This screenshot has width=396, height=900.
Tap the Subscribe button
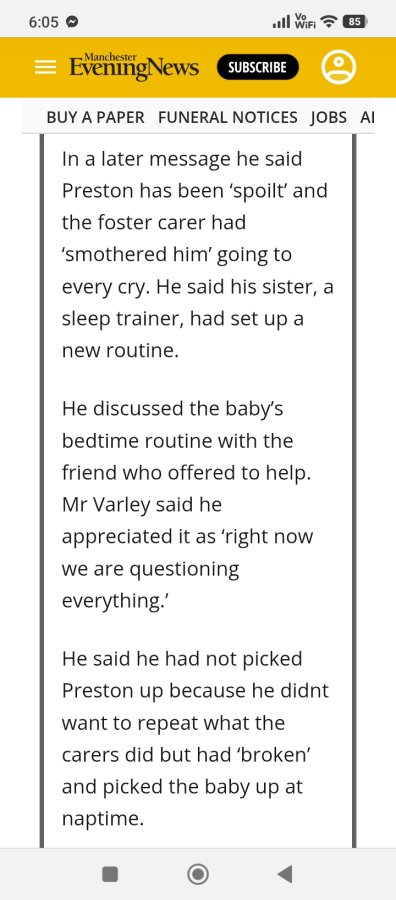[258, 67]
